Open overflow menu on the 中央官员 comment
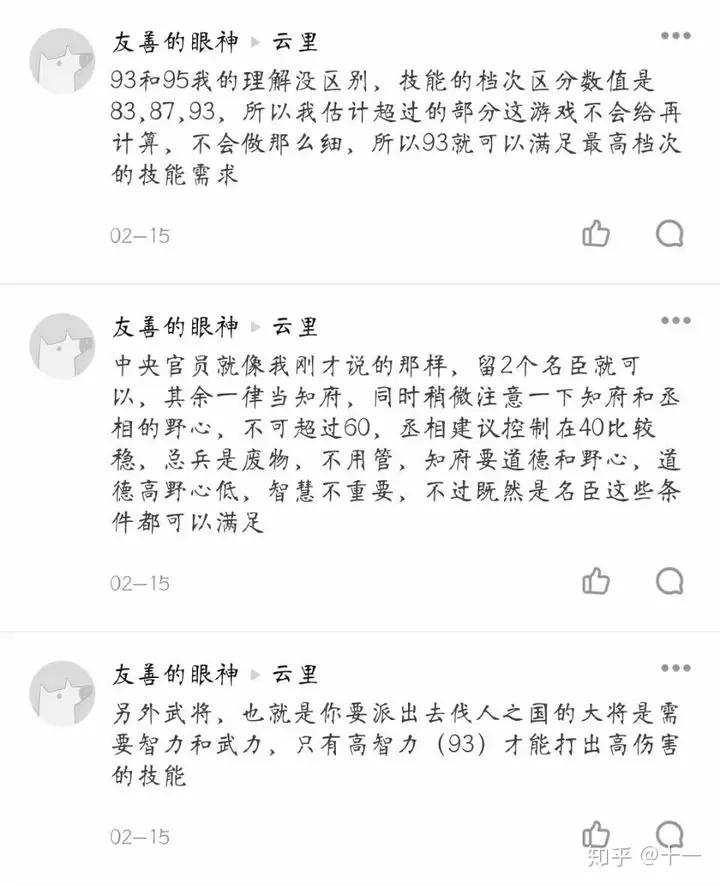The height and width of the screenshot is (885, 720). click(x=675, y=321)
